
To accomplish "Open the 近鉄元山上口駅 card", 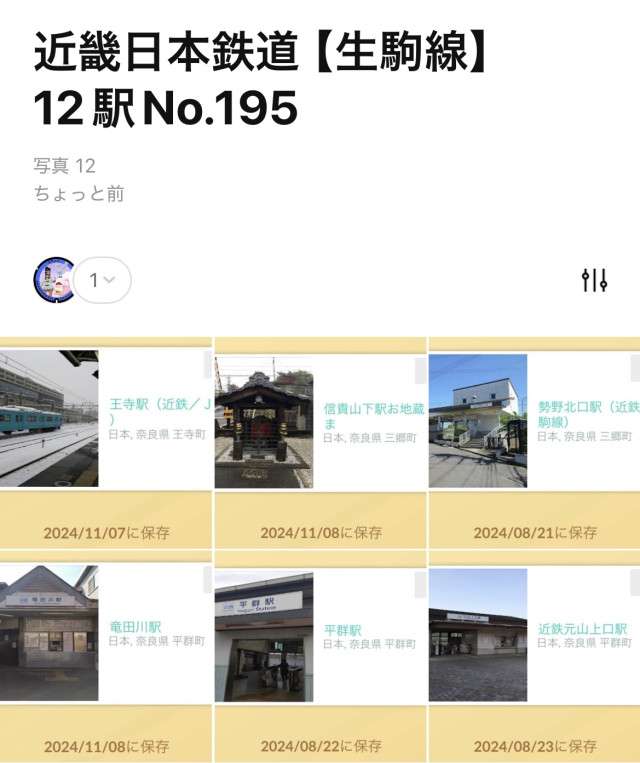I will [534, 635].
